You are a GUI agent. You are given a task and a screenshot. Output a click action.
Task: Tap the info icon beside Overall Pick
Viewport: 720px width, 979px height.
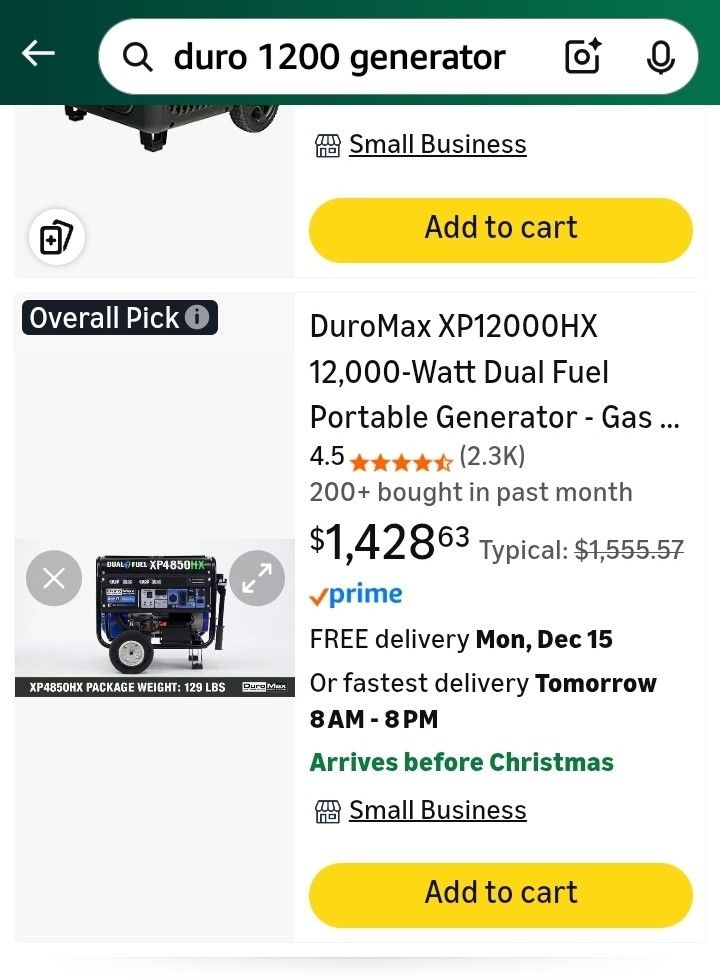tap(196, 318)
